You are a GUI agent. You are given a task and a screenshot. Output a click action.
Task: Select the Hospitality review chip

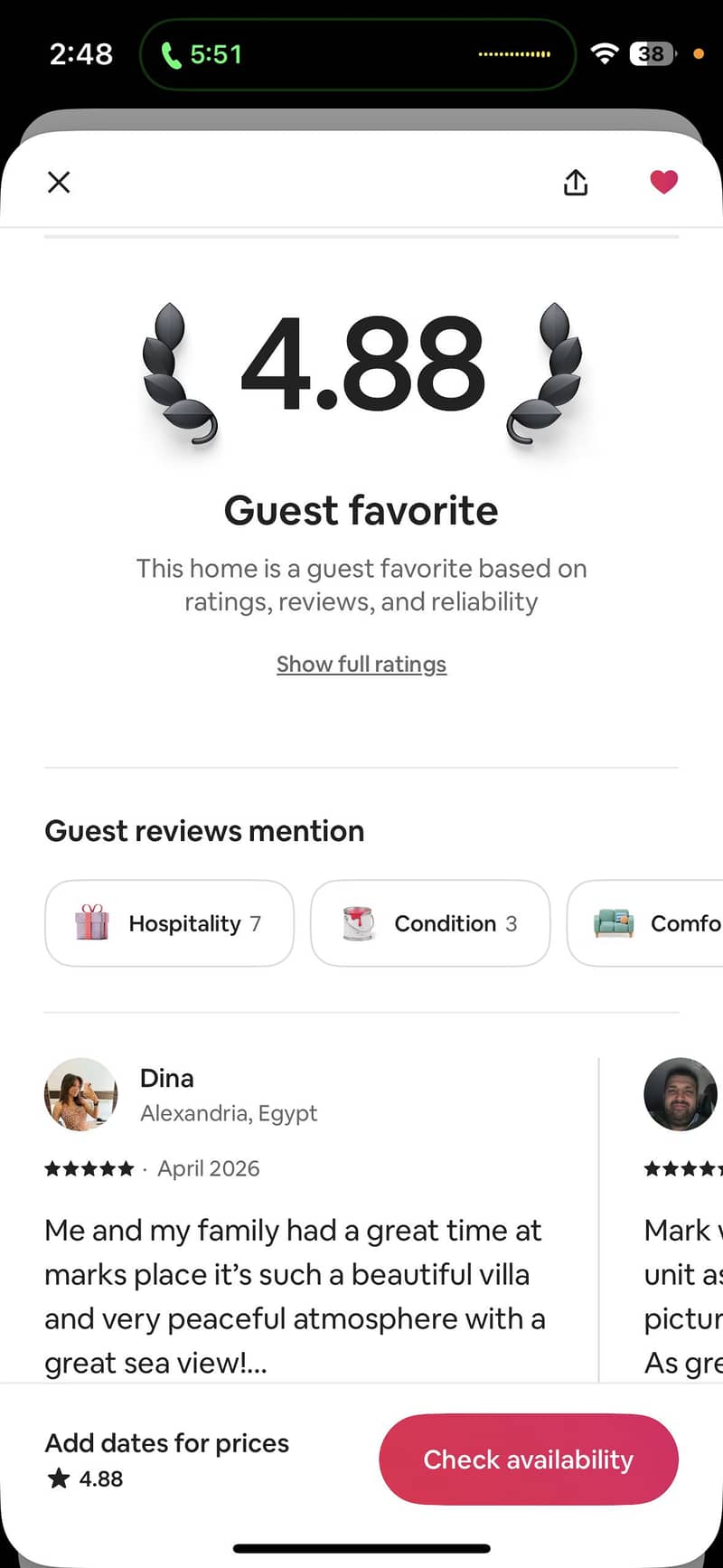pyautogui.click(x=169, y=923)
